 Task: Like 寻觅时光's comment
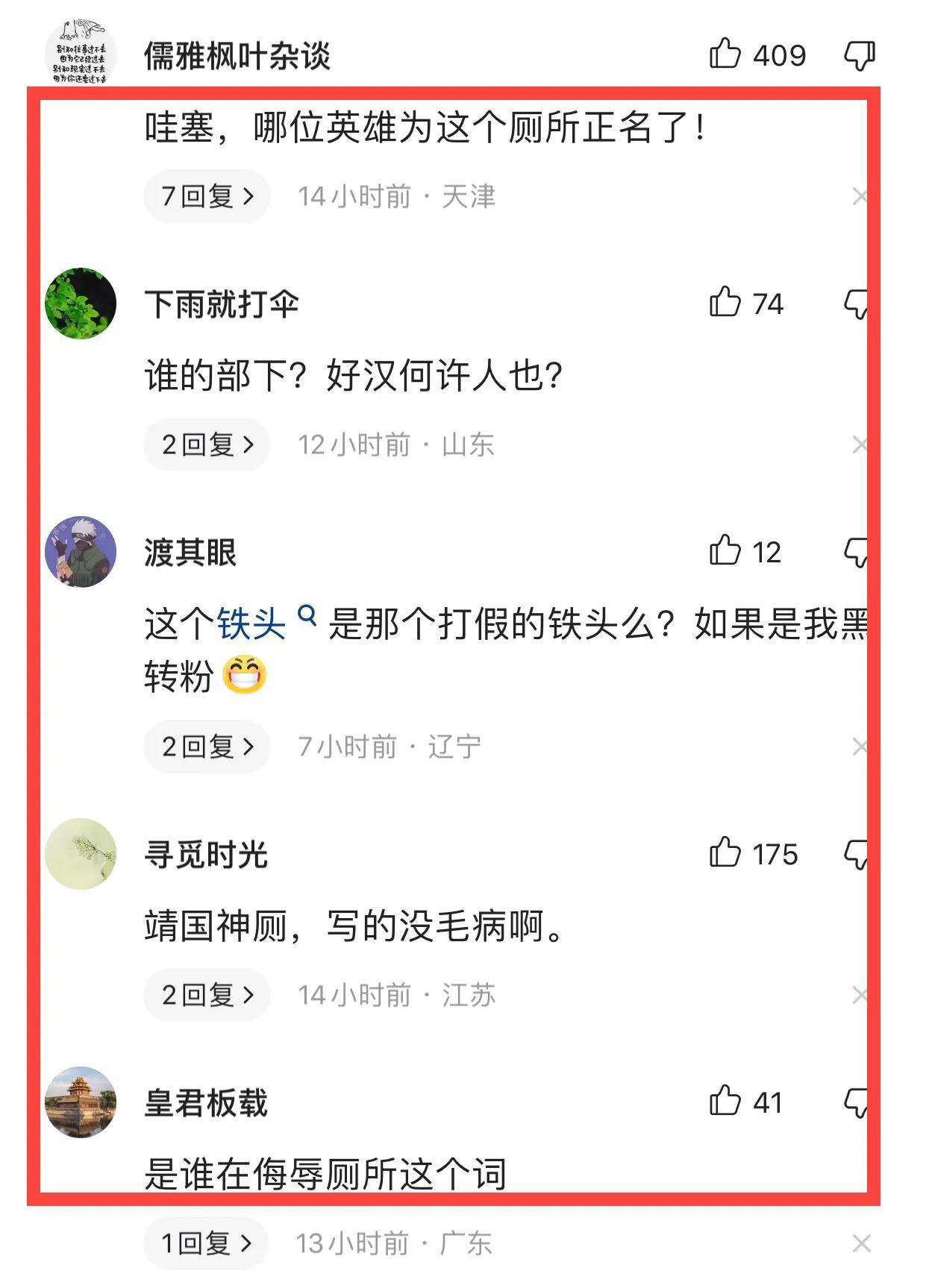click(725, 853)
